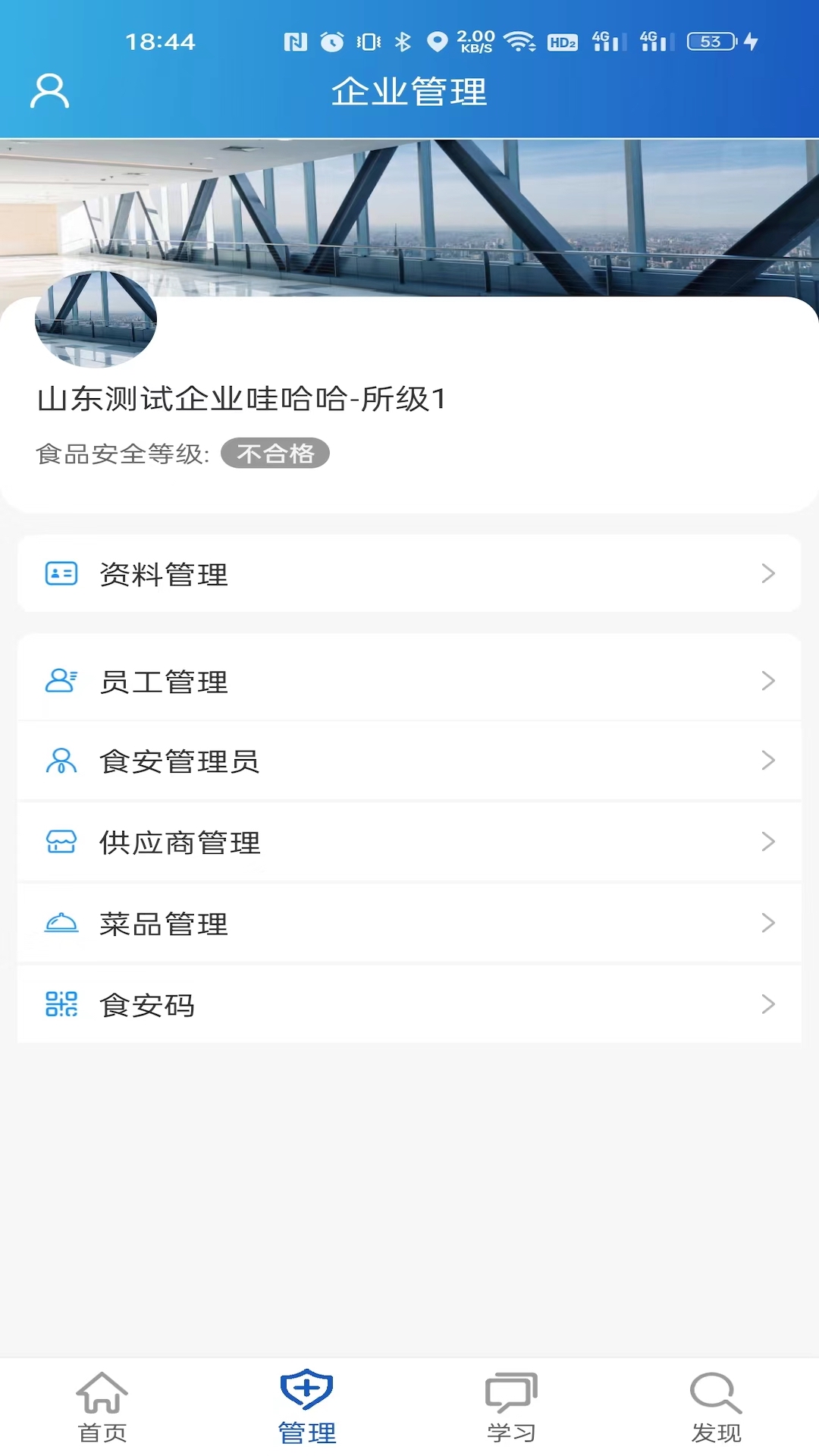Screen dimensions: 819x1456
Task: Click the 不合格 food safety rating badge
Action: click(276, 453)
